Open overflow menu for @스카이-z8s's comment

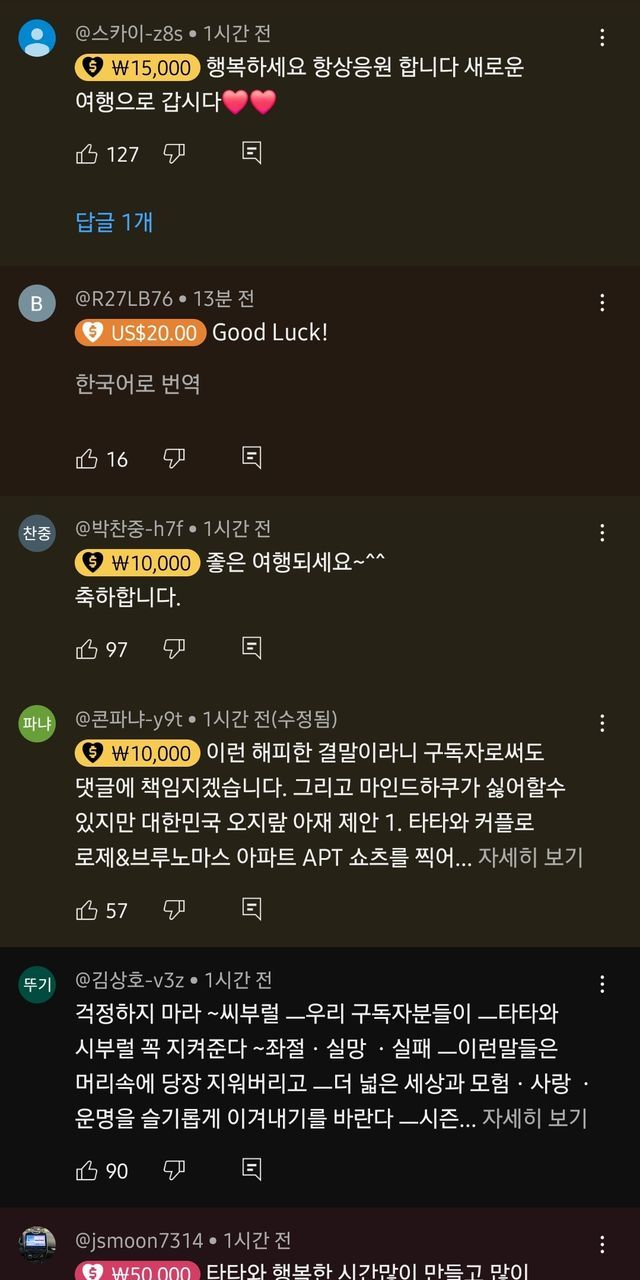coord(602,38)
